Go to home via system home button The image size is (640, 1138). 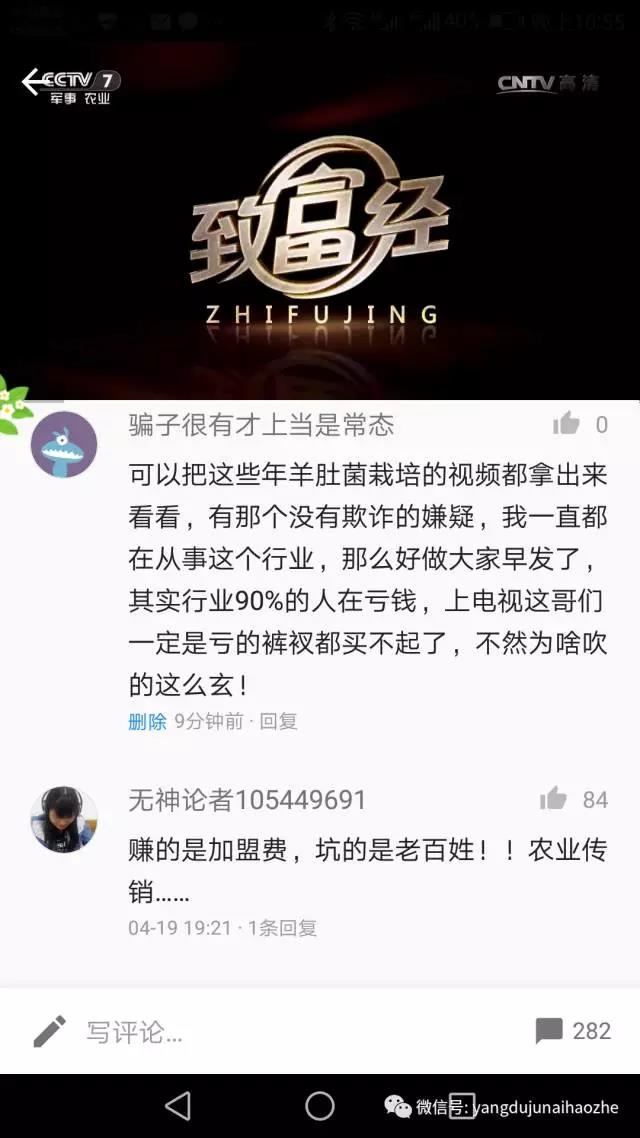pyautogui.click(x=320, y=1105)
